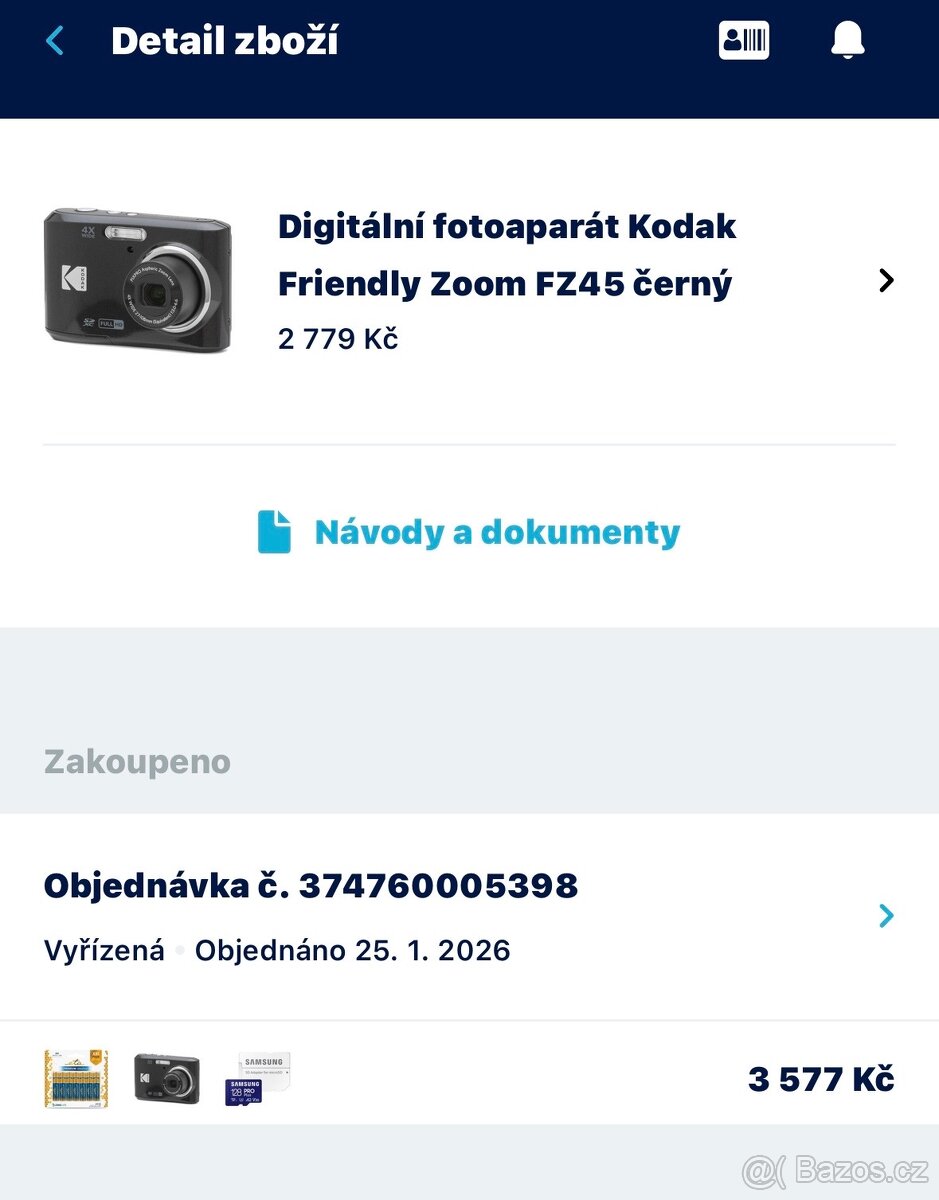Click the 3 577 Kč order total
Viewport: 939px width, 1200px height.
click(x=821, y=1078)
